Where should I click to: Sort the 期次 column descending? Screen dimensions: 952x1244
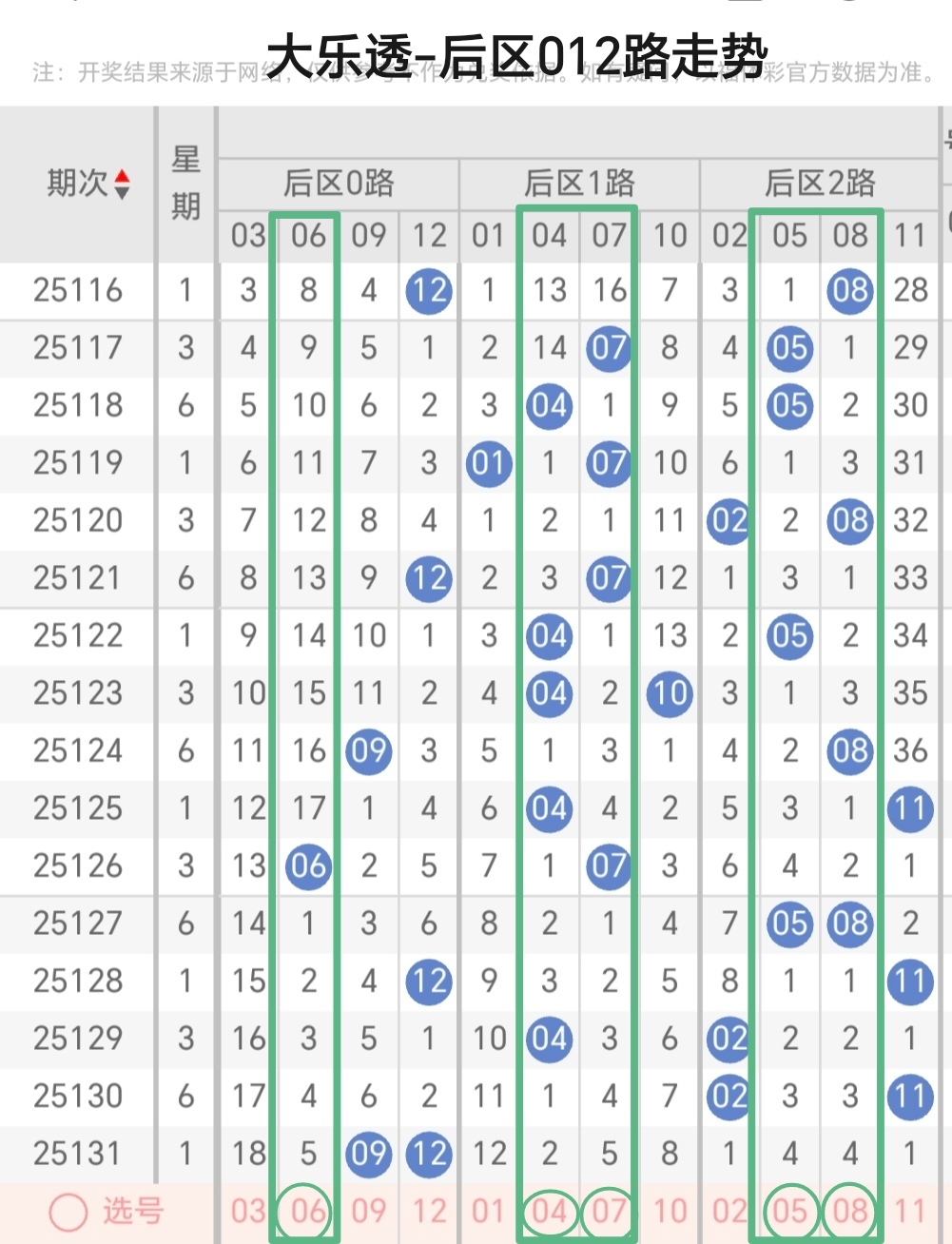122,190
